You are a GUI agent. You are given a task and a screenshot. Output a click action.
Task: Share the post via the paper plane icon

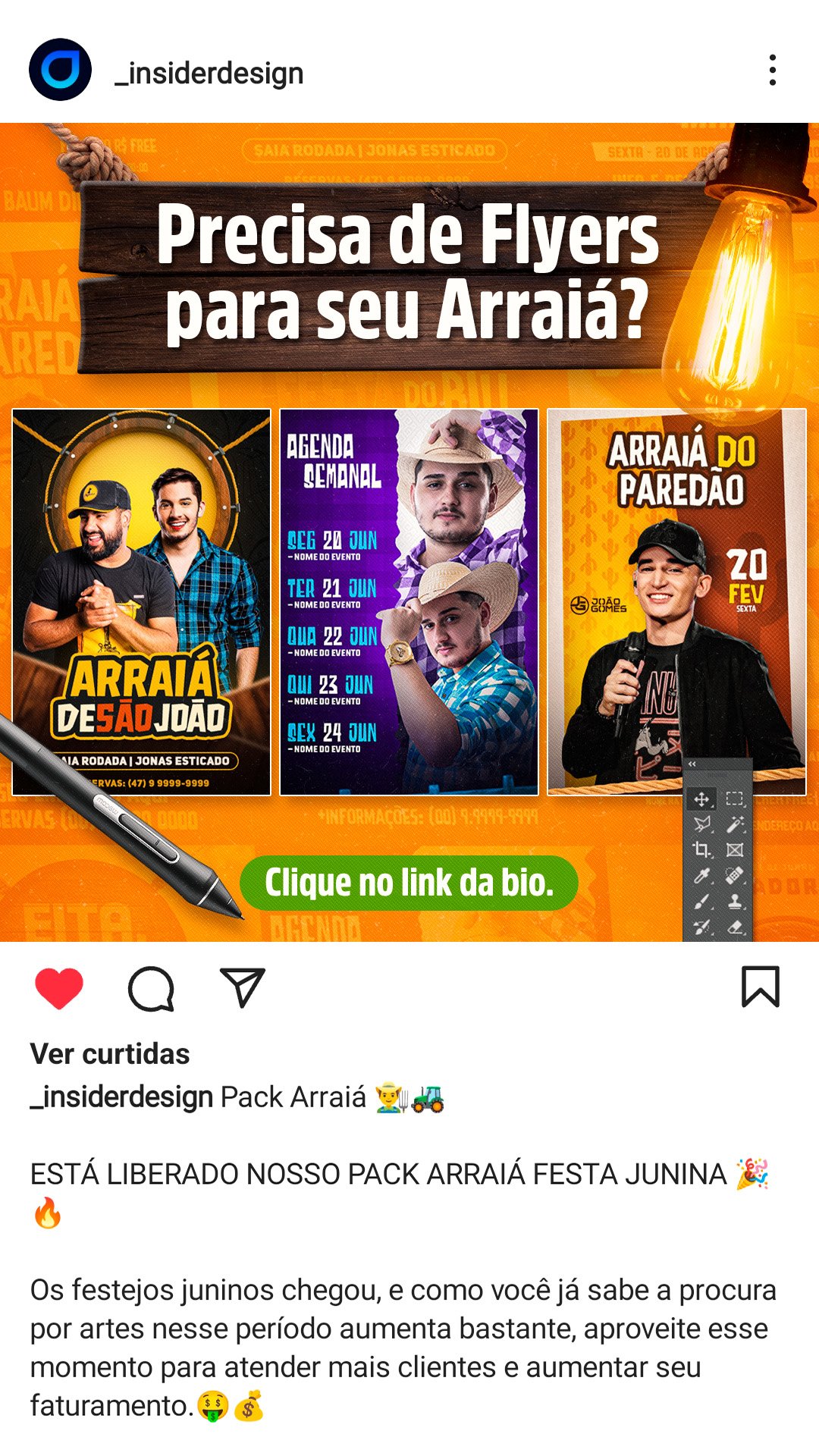242,987
